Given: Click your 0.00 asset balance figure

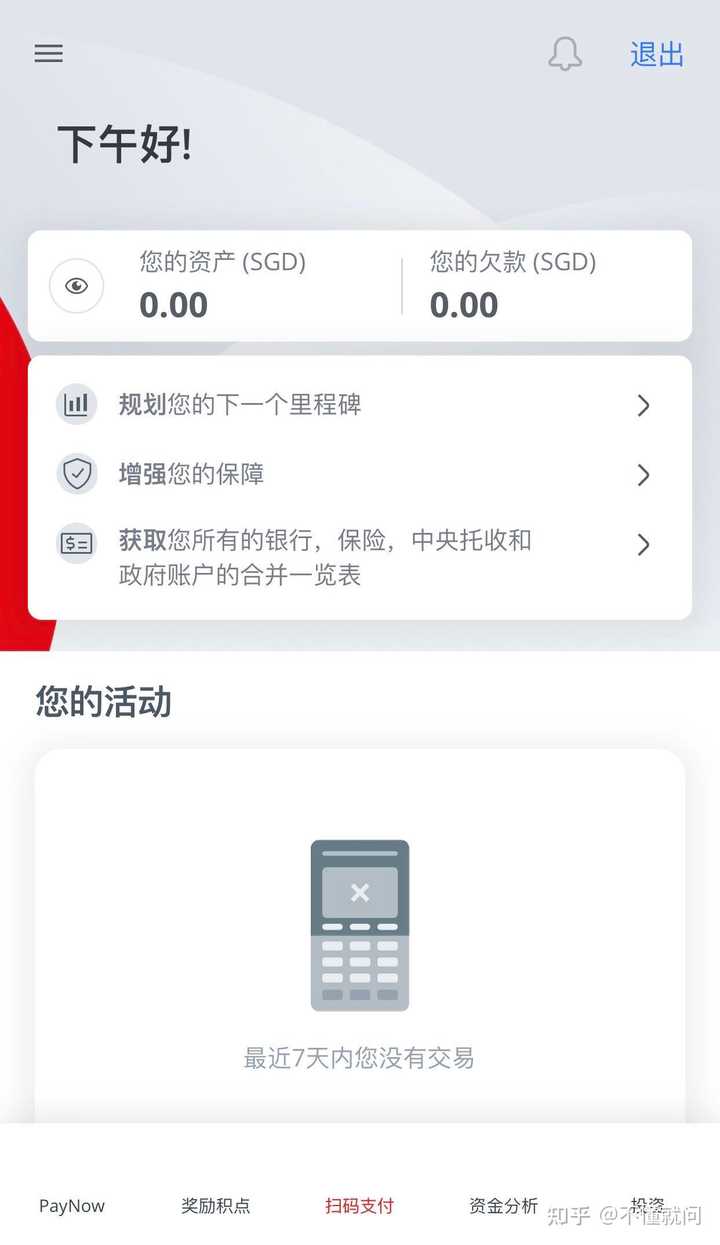Looking at the screenshot, I should 172,305.
